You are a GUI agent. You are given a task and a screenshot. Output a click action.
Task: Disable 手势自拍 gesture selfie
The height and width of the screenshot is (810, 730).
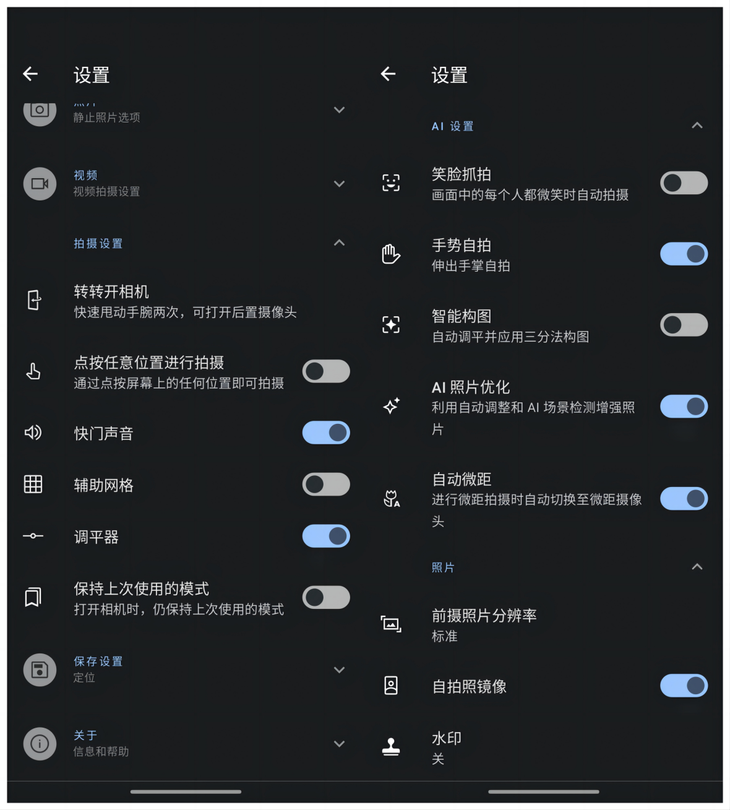(684, 254)
